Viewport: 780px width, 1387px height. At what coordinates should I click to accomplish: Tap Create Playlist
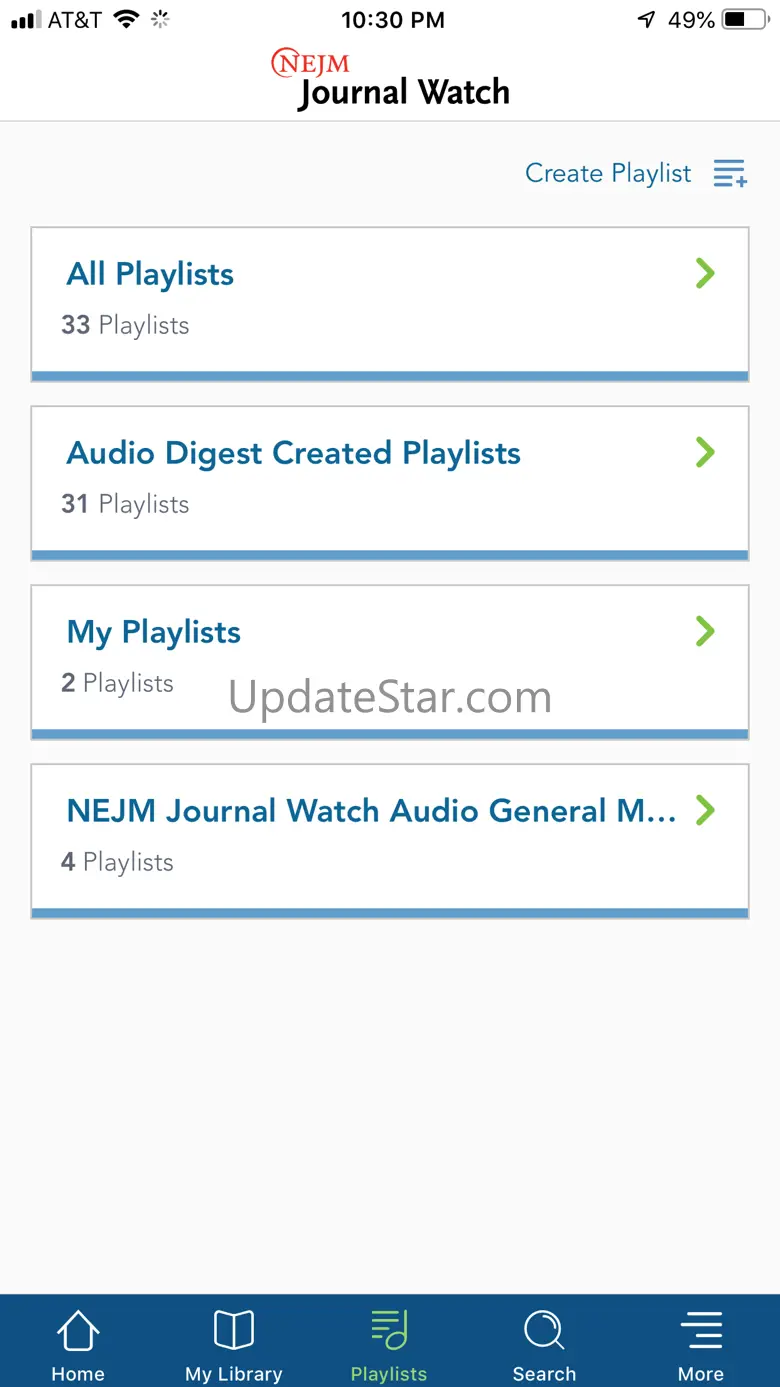pyautogui.click(x=636, y=173)
